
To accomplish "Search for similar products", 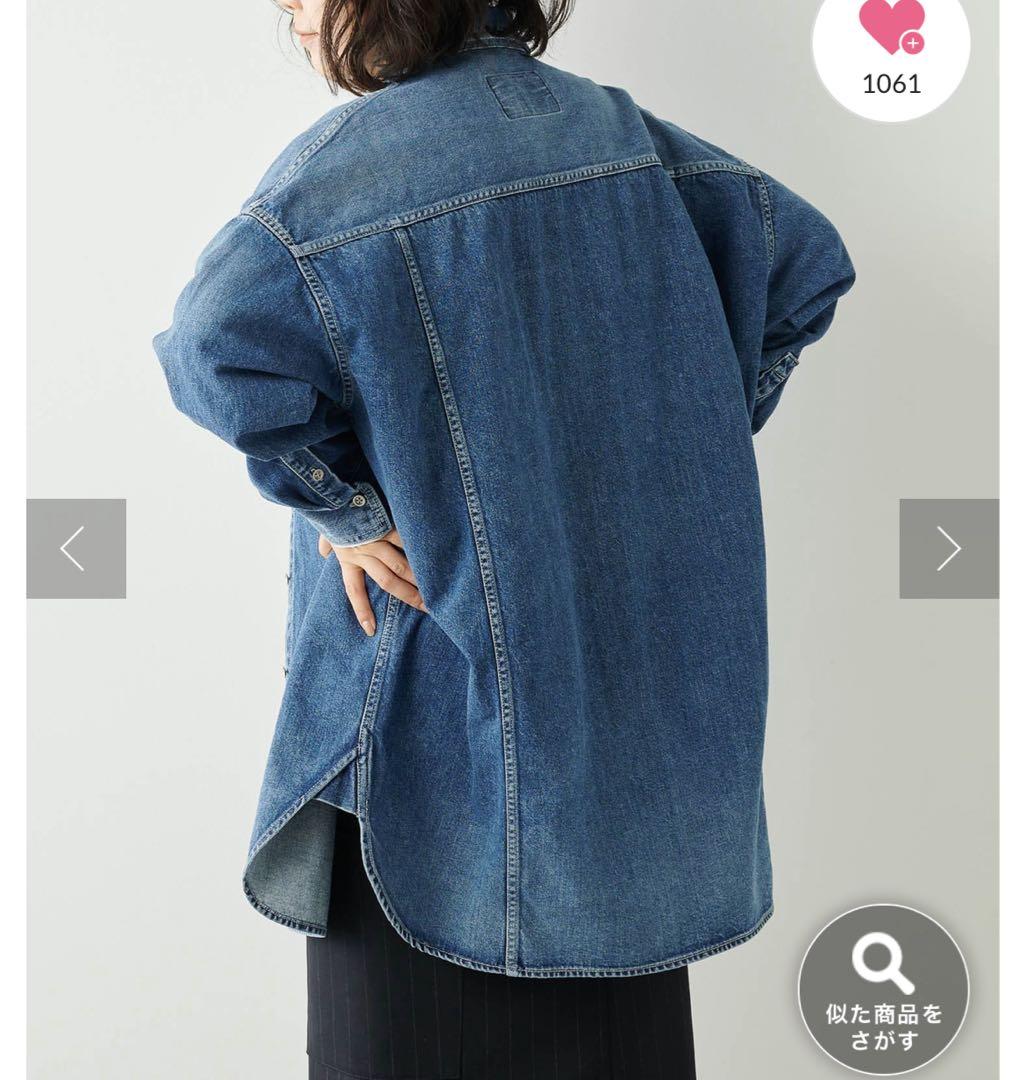I will pyautogui.click(x=884, y=989).
